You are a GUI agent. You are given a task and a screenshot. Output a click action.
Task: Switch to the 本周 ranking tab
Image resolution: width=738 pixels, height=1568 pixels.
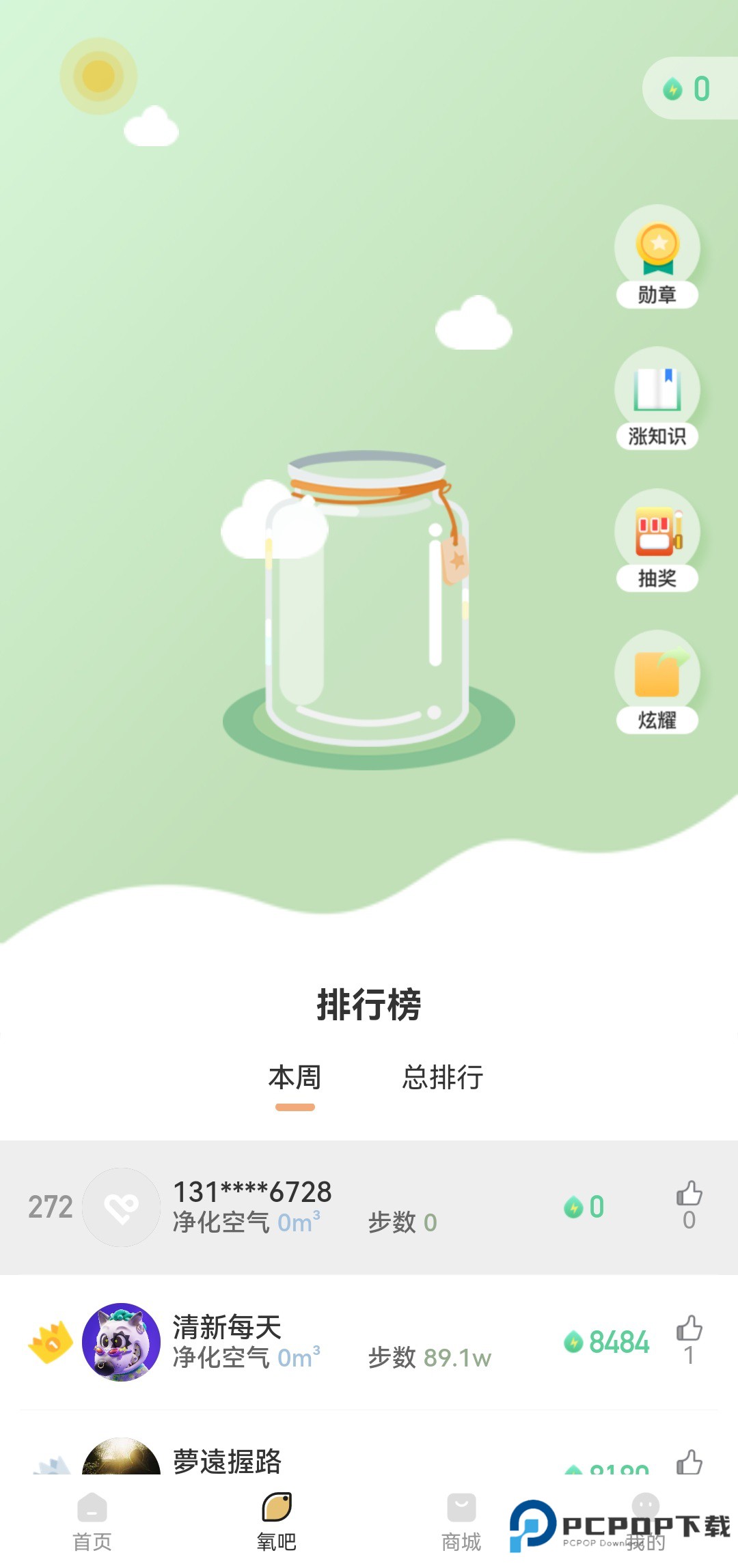[x=295, y=1078]
